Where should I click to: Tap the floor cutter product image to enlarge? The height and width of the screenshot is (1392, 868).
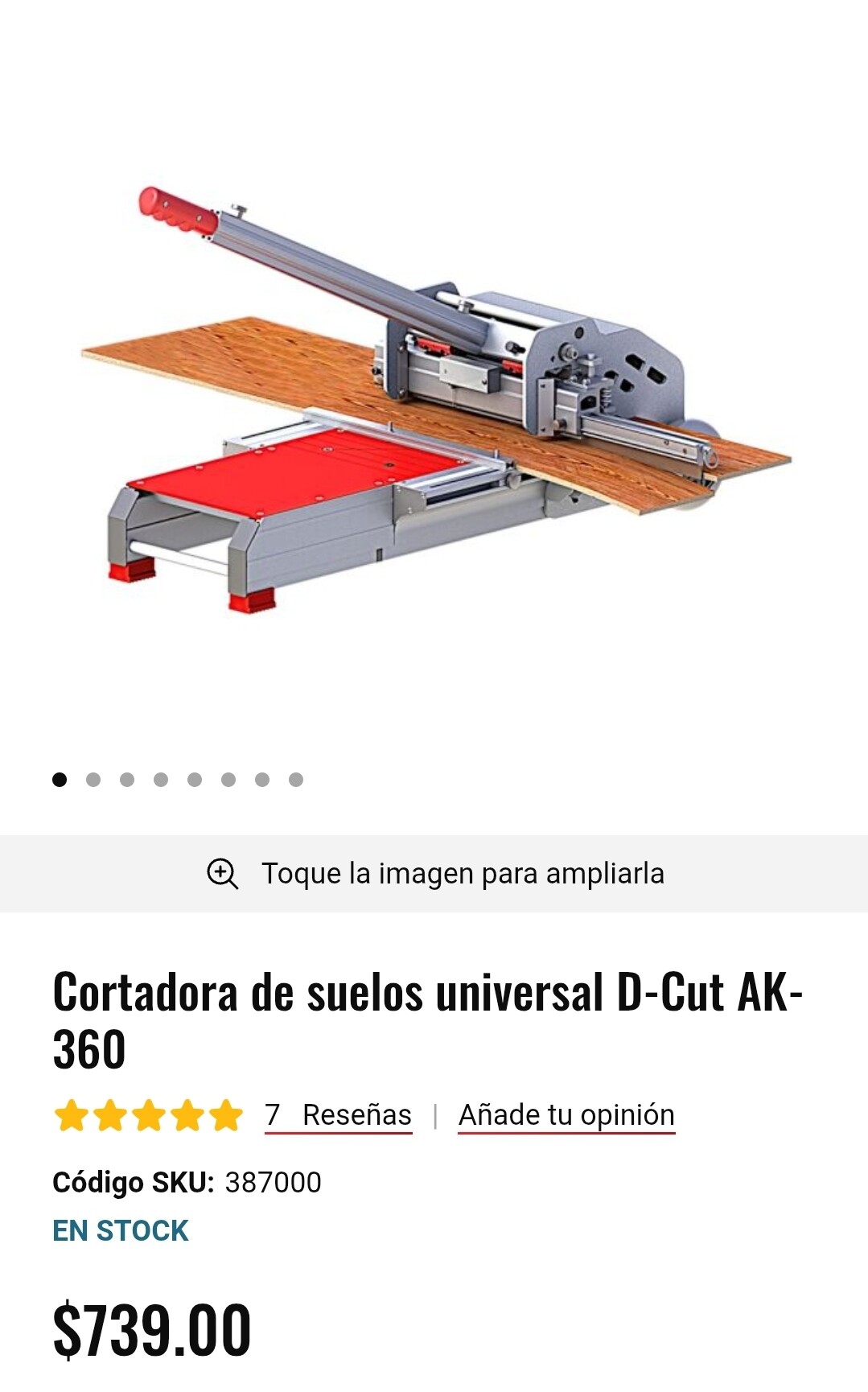click(434, 398)
